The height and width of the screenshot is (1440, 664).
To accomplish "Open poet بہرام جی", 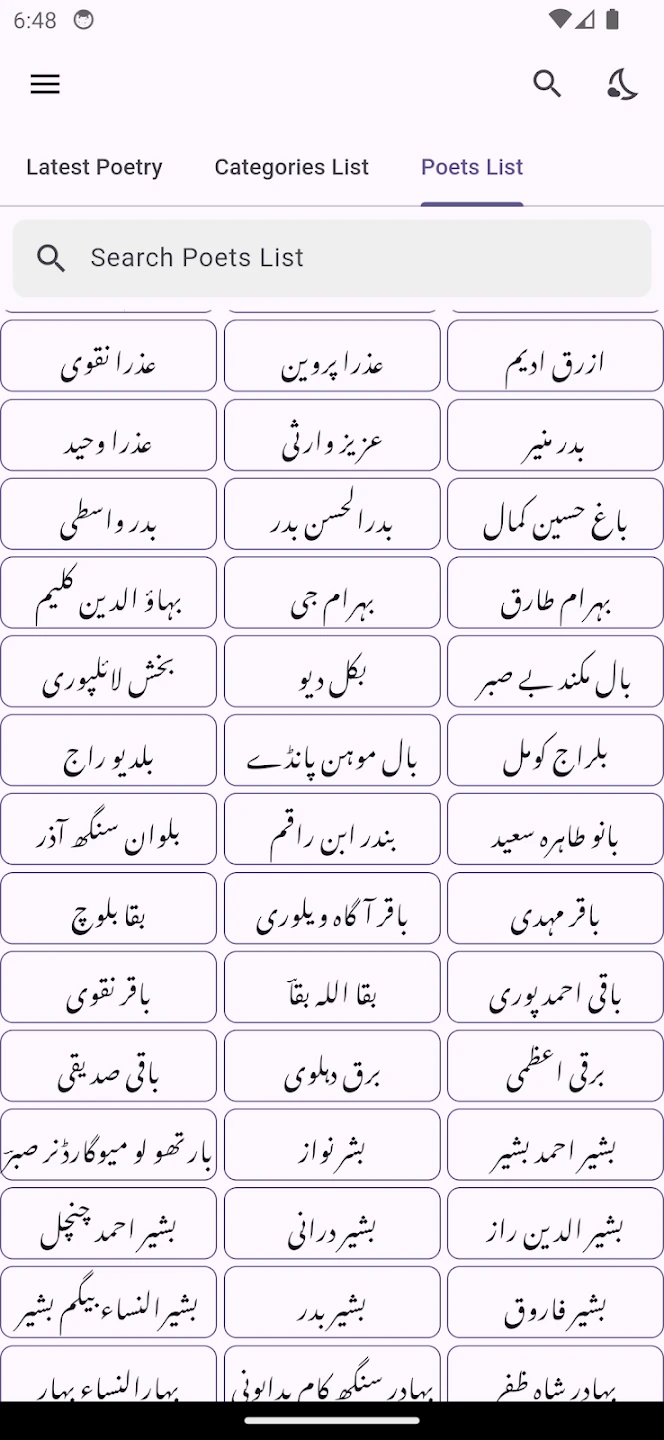I will [332, 593].
